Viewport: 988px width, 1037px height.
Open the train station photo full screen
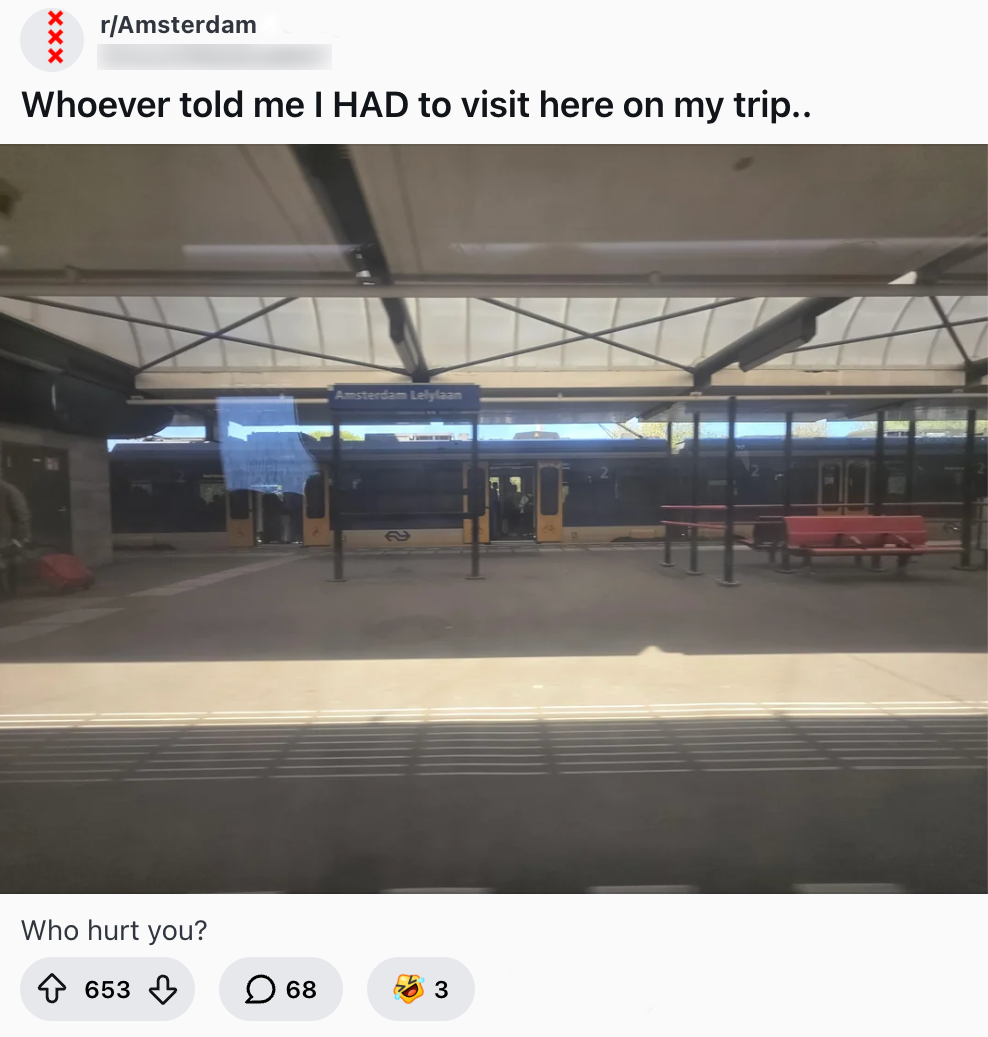tap(494, 518)
